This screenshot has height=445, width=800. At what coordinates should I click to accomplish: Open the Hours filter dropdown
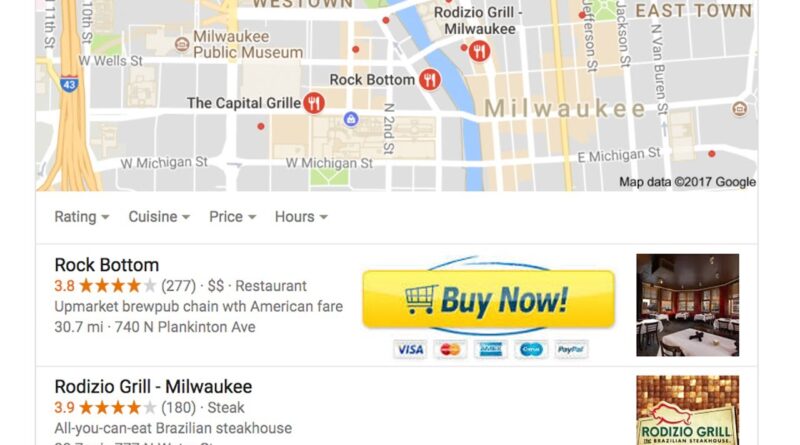coord(301,217)
